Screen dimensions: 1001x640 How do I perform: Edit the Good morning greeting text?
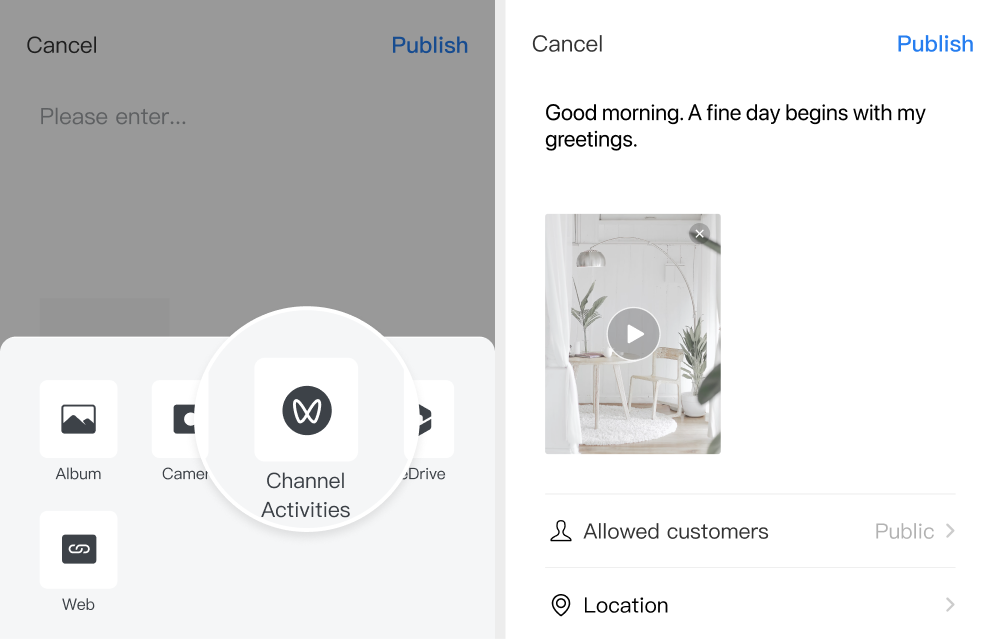pyautogui.click(x=735, y=126)
